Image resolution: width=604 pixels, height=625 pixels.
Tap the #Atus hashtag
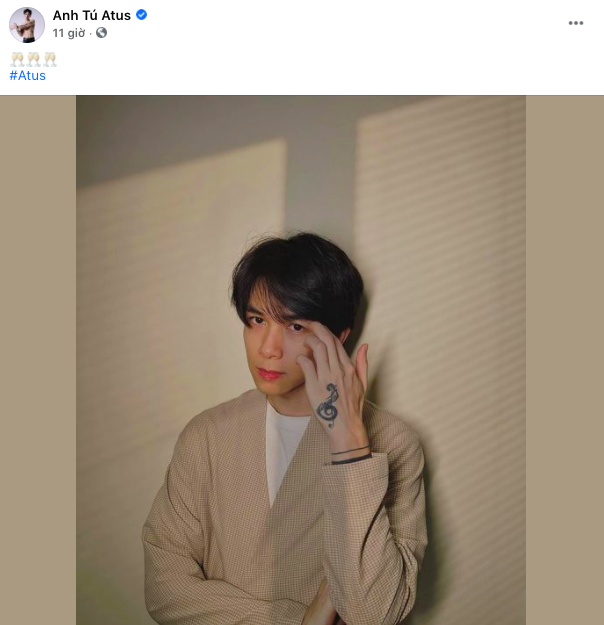27,75
